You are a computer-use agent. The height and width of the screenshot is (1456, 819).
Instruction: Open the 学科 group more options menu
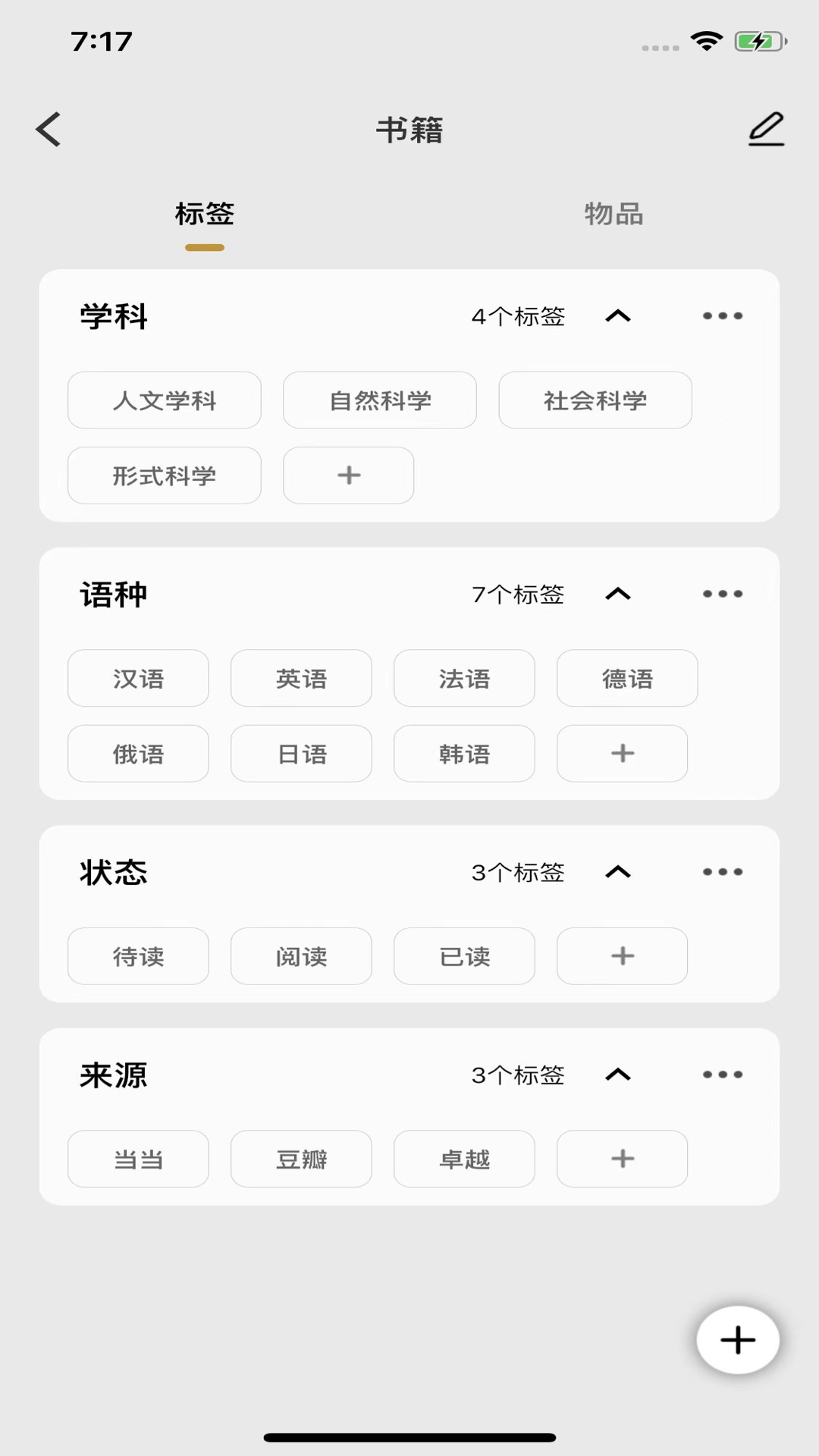coord(722,316)
